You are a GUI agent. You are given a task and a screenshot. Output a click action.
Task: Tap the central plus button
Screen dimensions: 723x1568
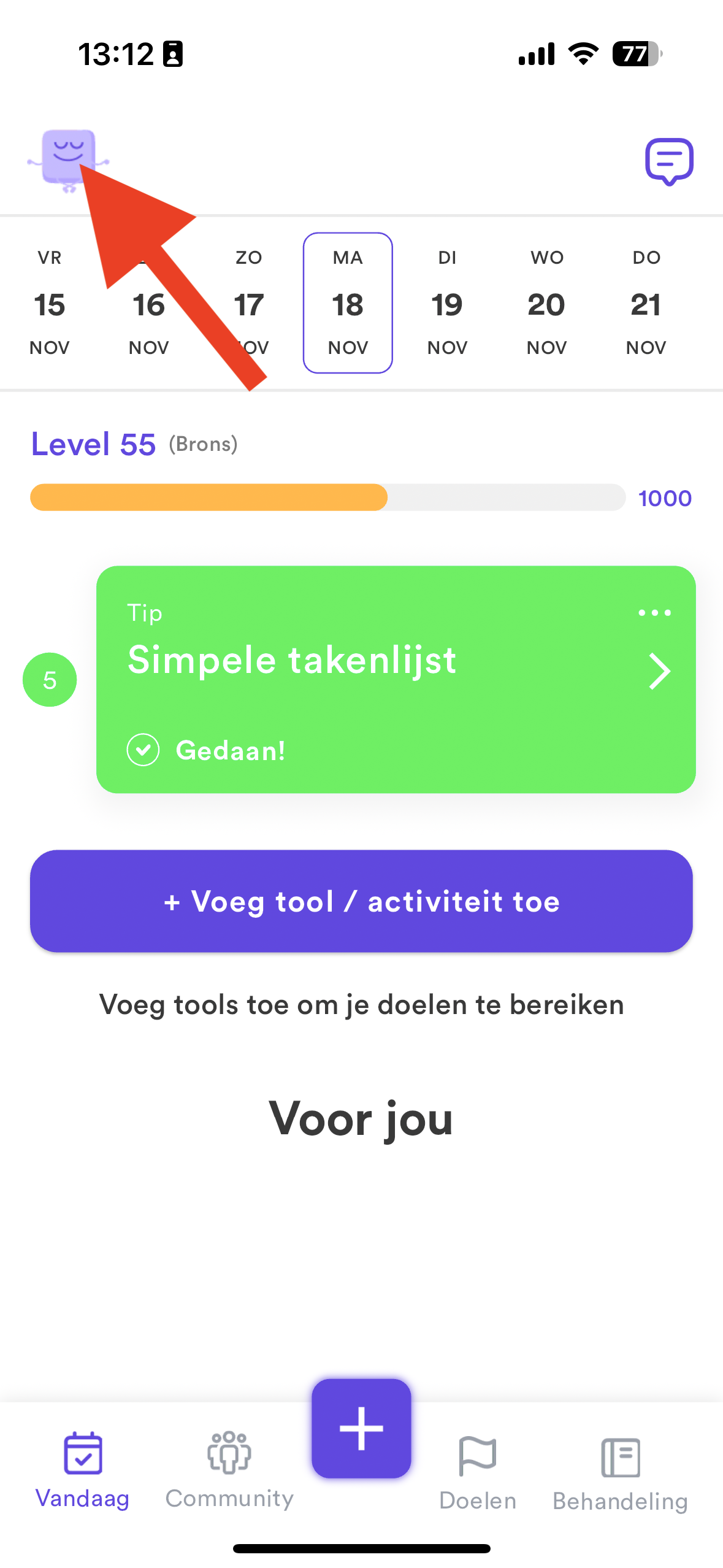tap(361, 1428)
